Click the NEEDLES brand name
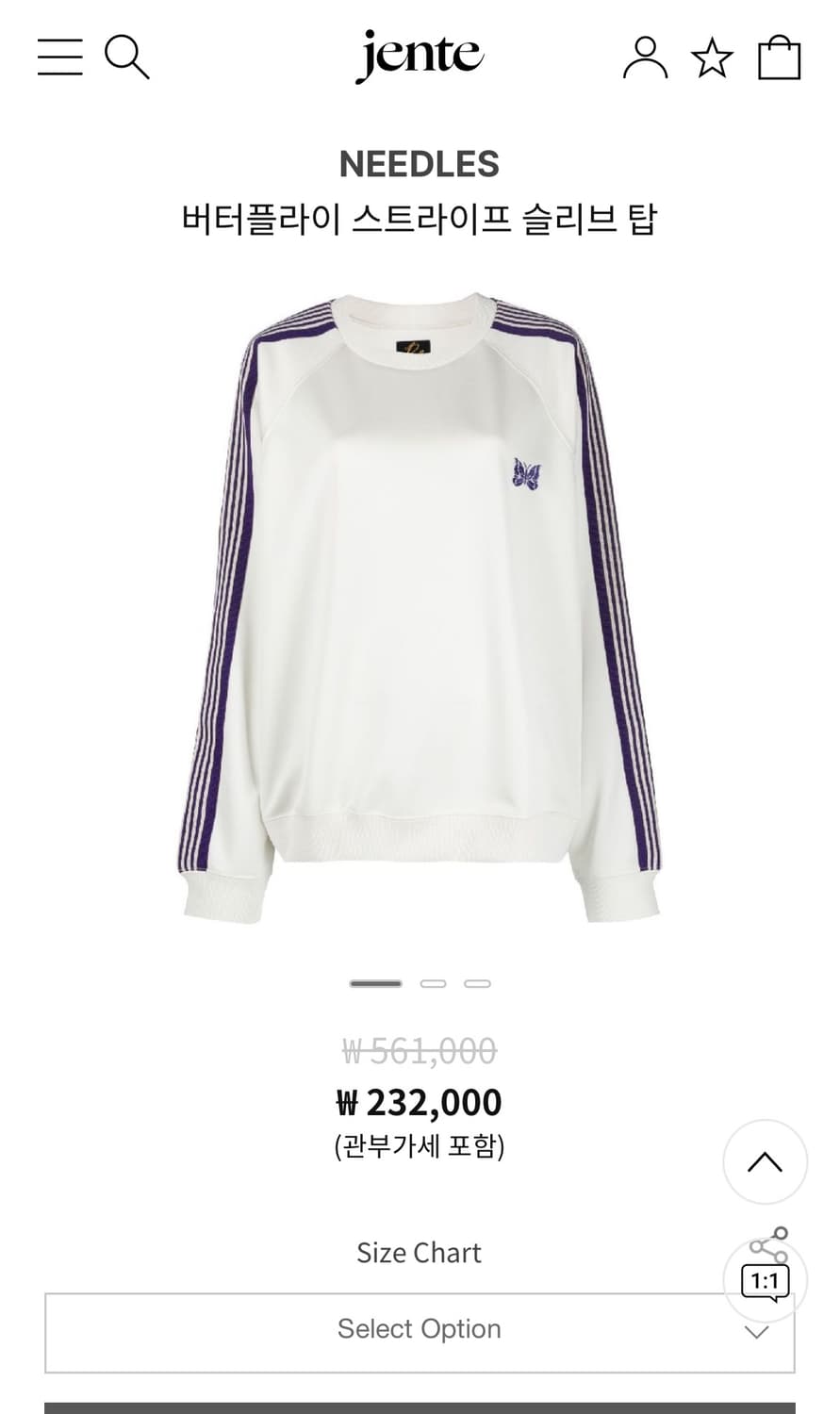The width and height of the screenshot is (840, 1414). point(420,163)
